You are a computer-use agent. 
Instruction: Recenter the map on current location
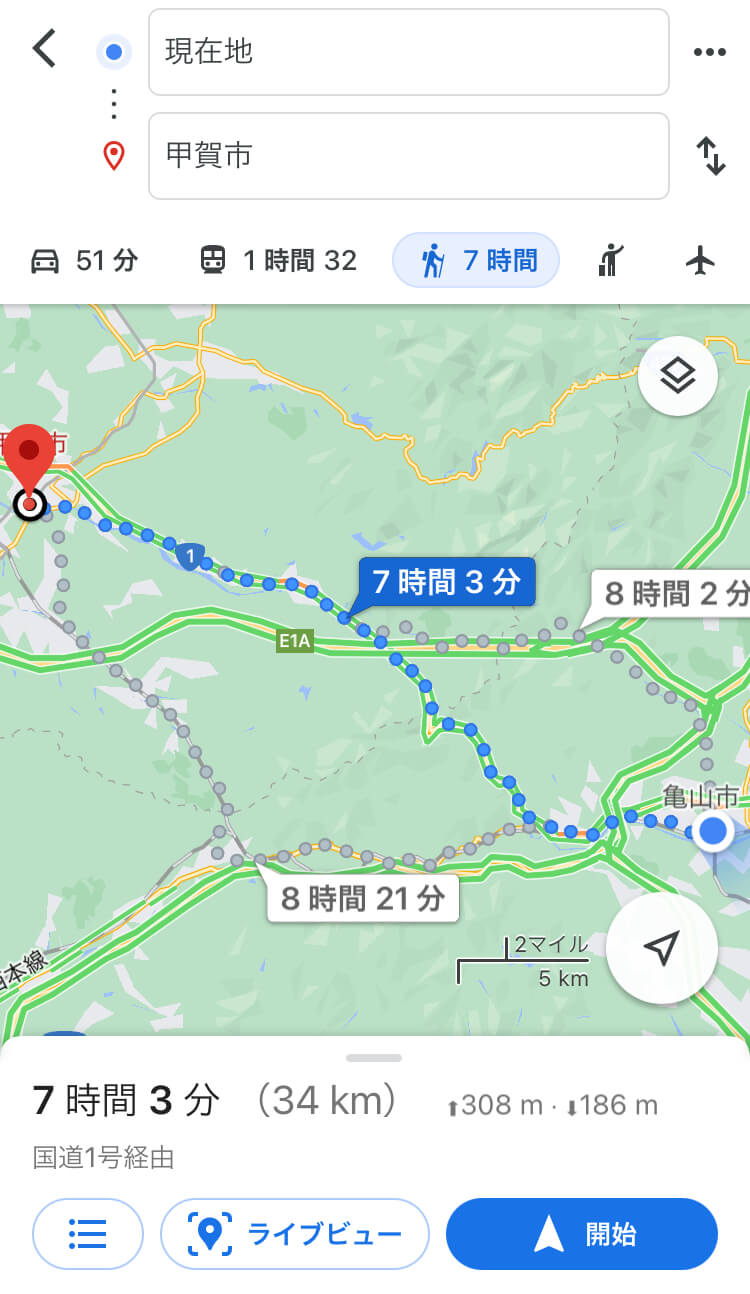point(661,948)
